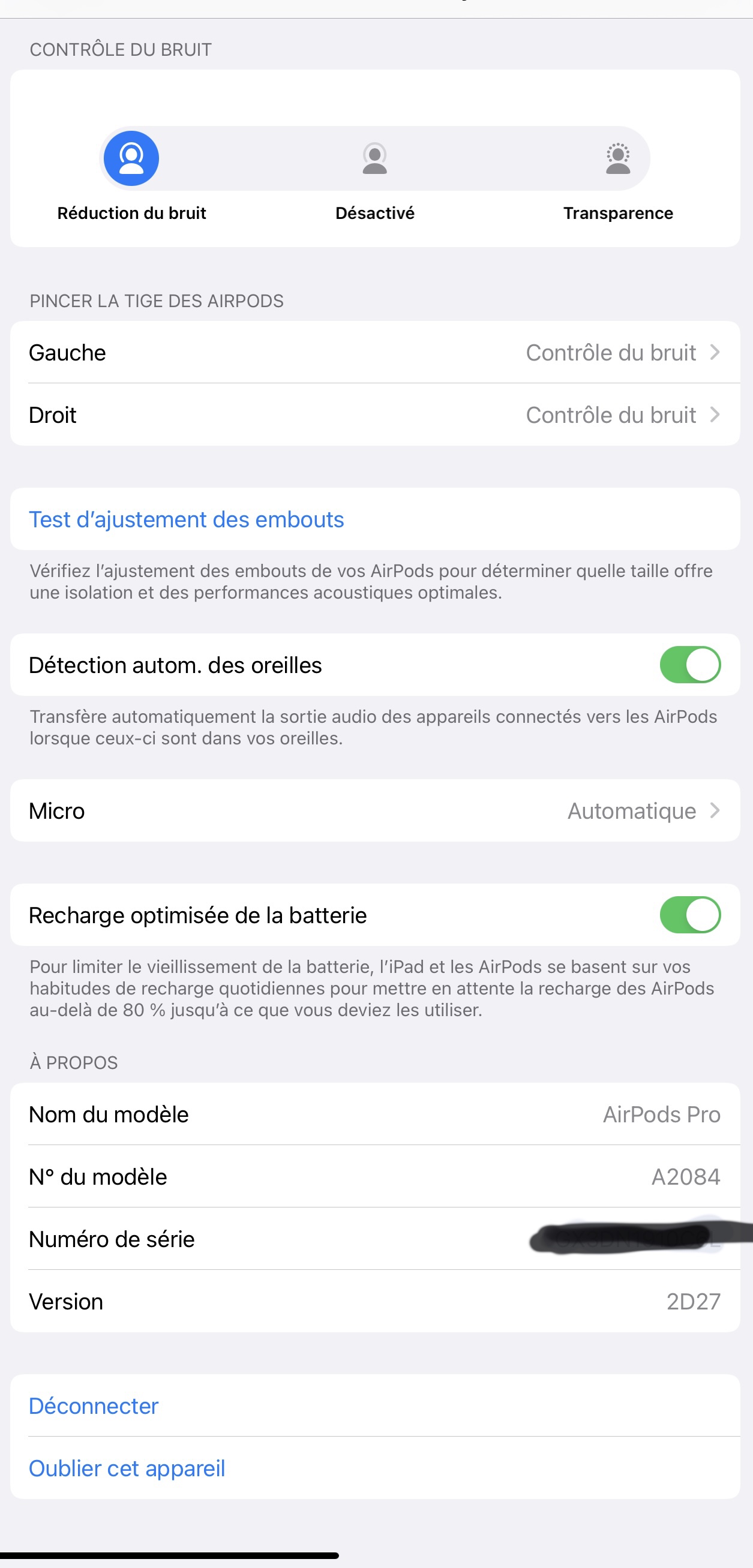Open the Micro setting
The height and width of the screenshot is (1568, 753).
click(x=375, y=811)
